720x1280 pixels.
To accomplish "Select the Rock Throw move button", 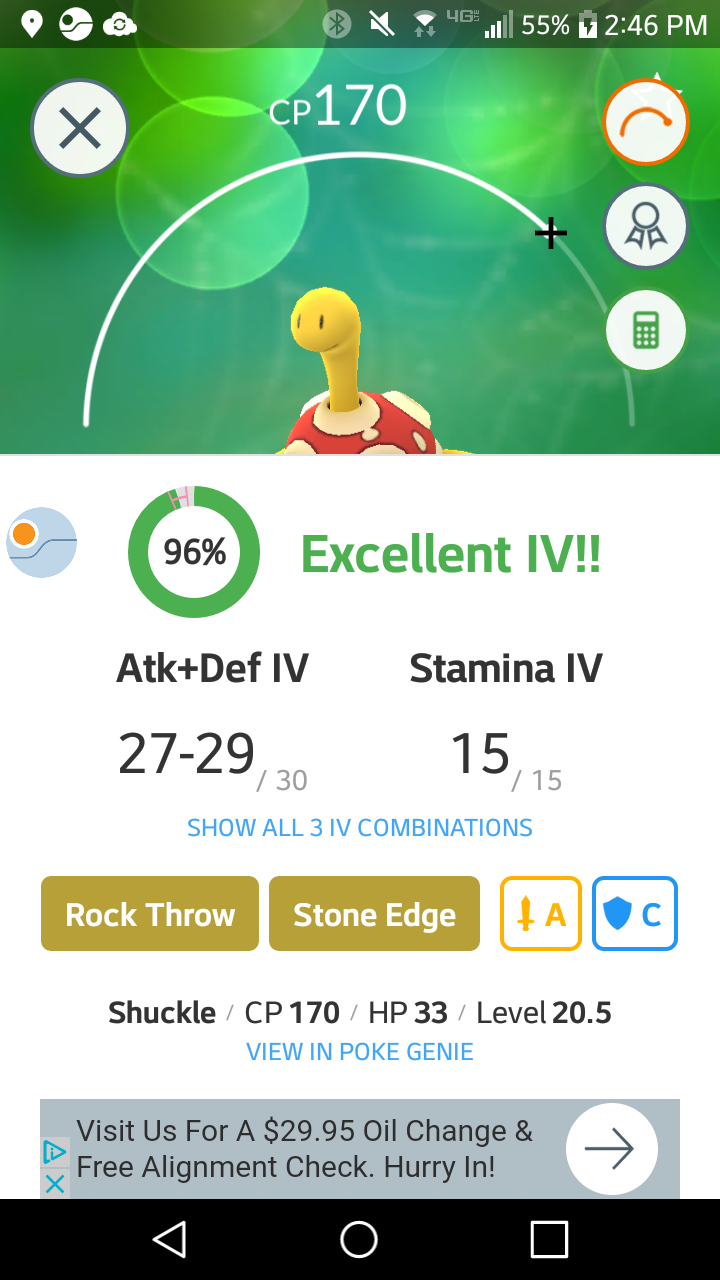I will (x=150, y=914).
